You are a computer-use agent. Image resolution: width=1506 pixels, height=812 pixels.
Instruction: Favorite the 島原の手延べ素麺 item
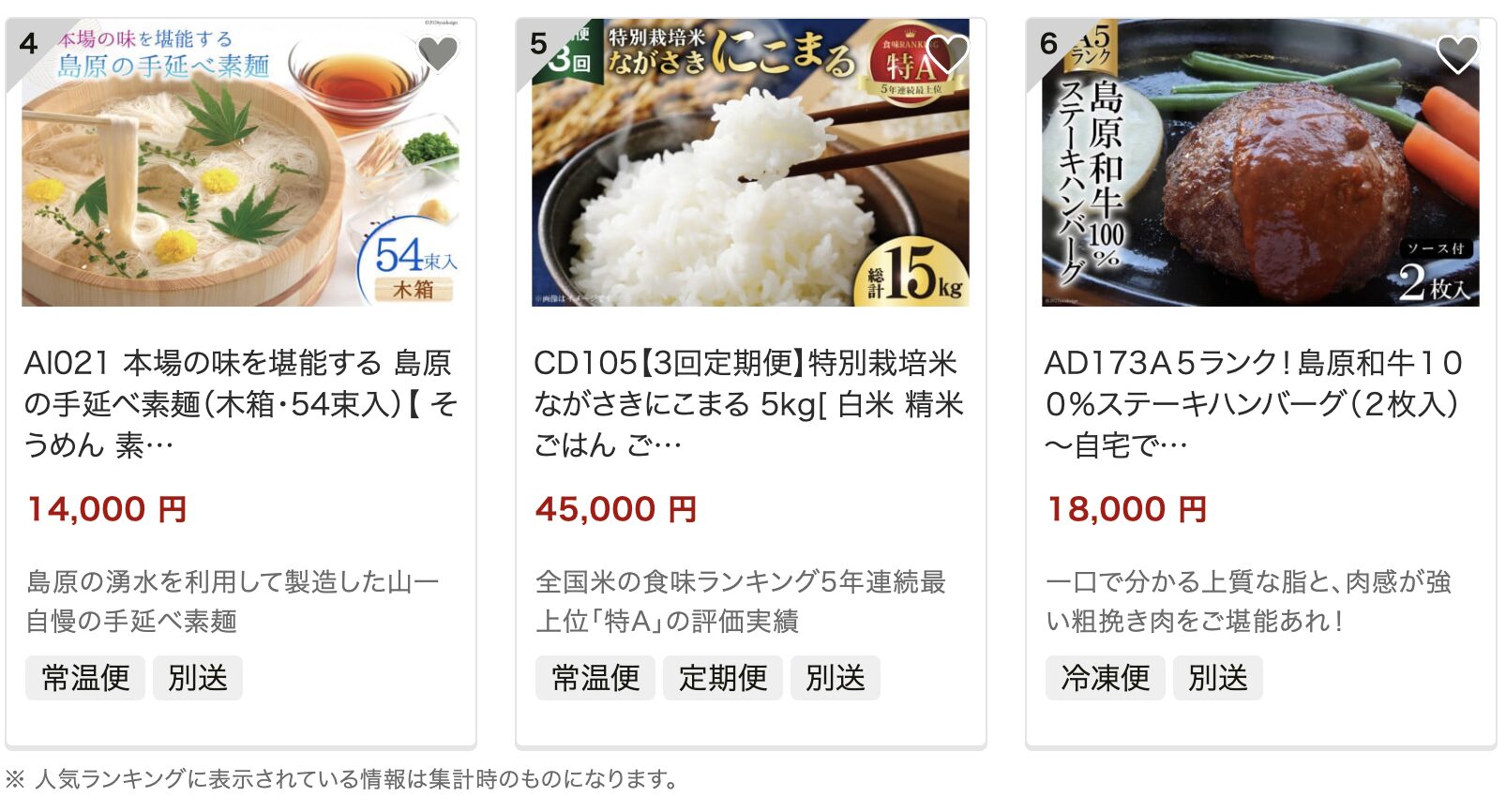tap(438, 54)
